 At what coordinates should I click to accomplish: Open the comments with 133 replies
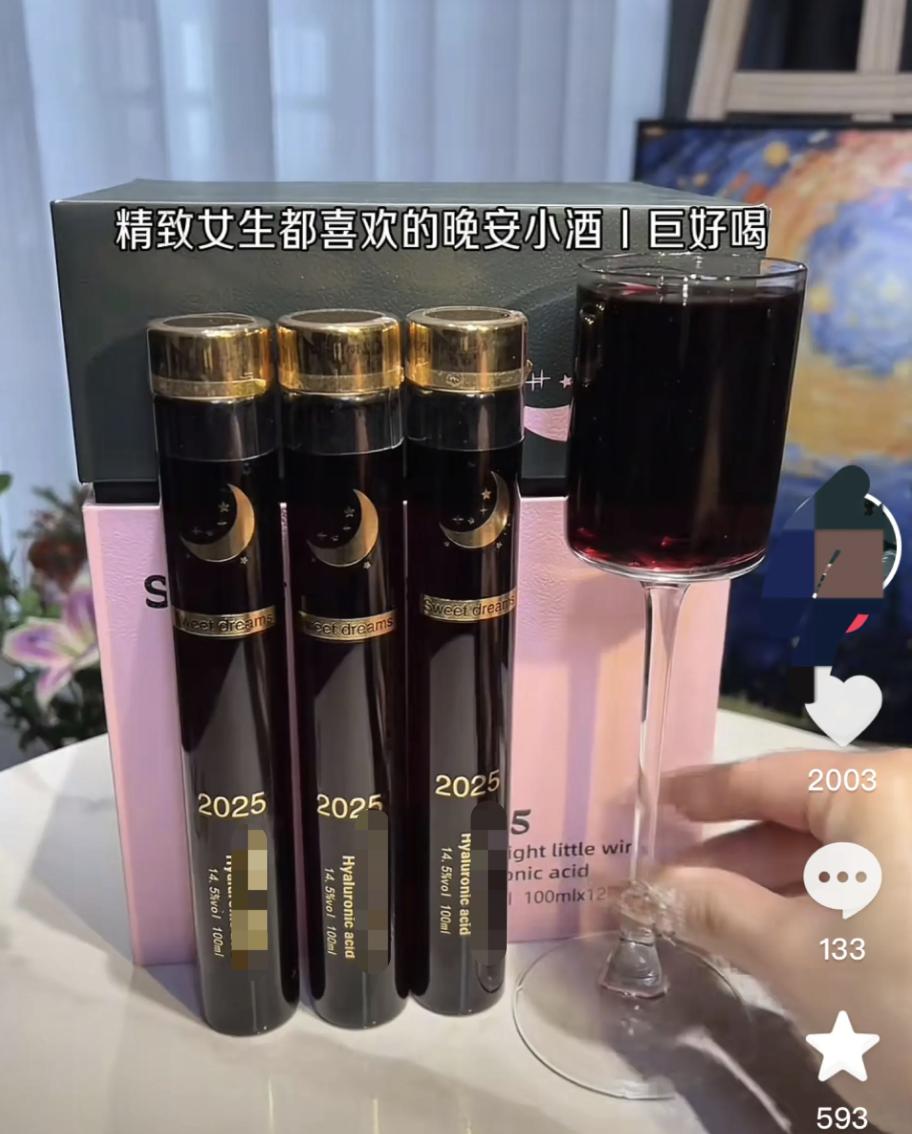[x=842, y=879]
